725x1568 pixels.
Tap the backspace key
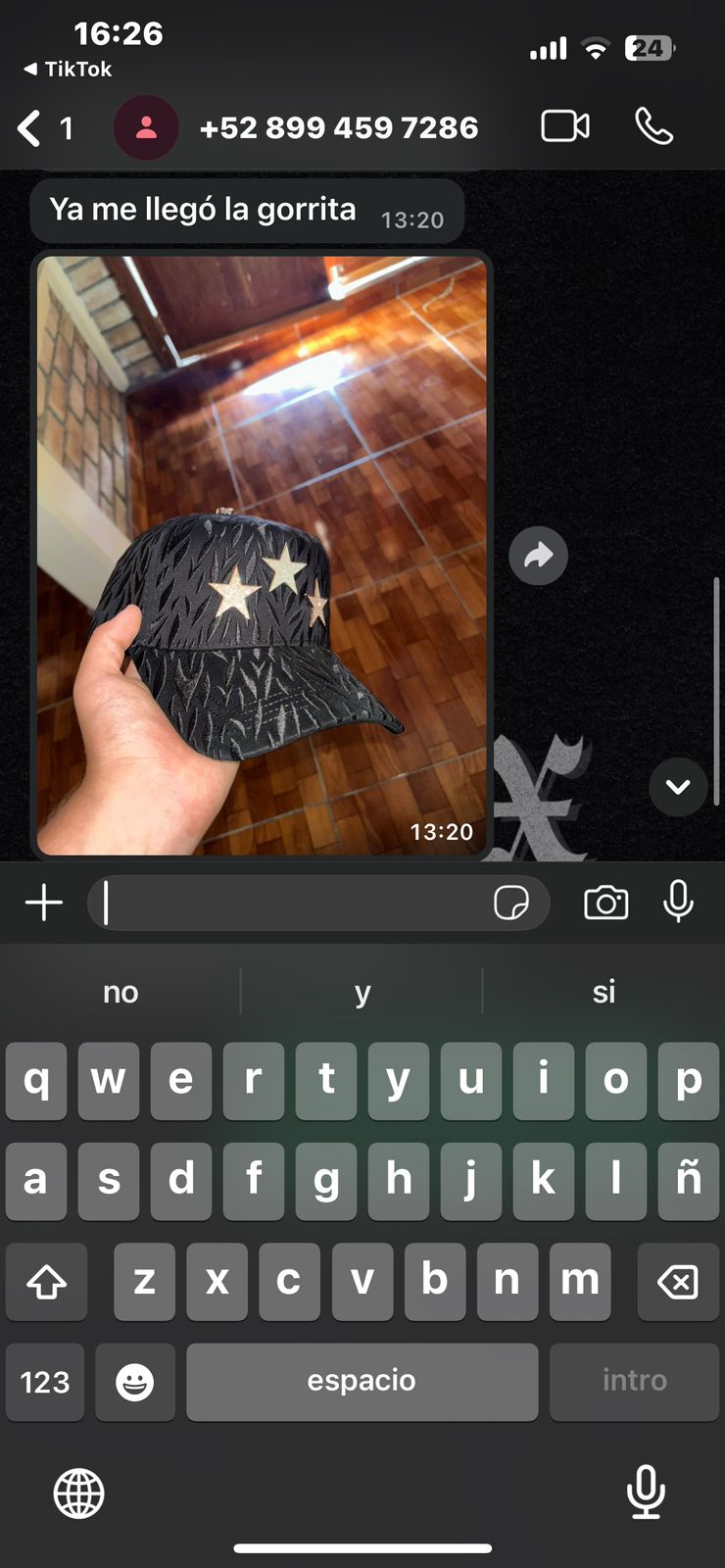(x=678, y=1282)
